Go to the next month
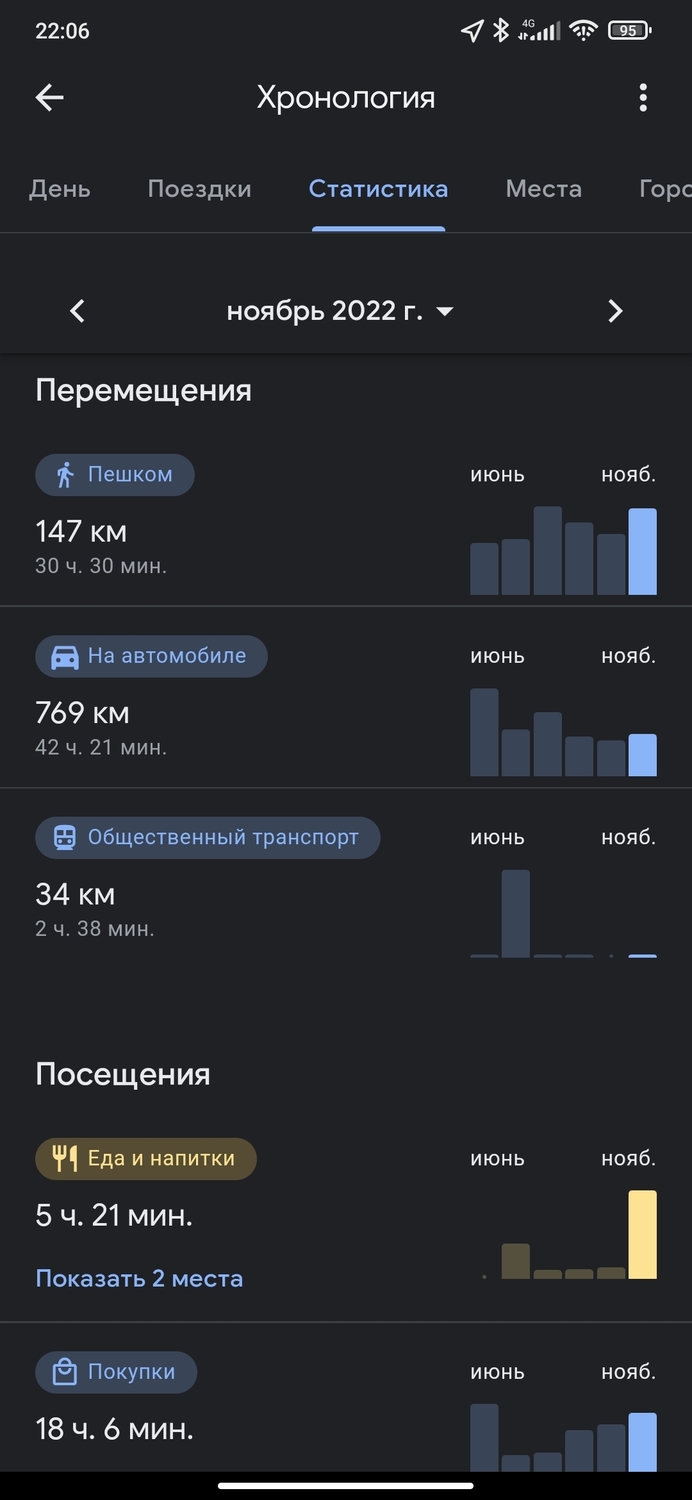 [x=615, y=311]
